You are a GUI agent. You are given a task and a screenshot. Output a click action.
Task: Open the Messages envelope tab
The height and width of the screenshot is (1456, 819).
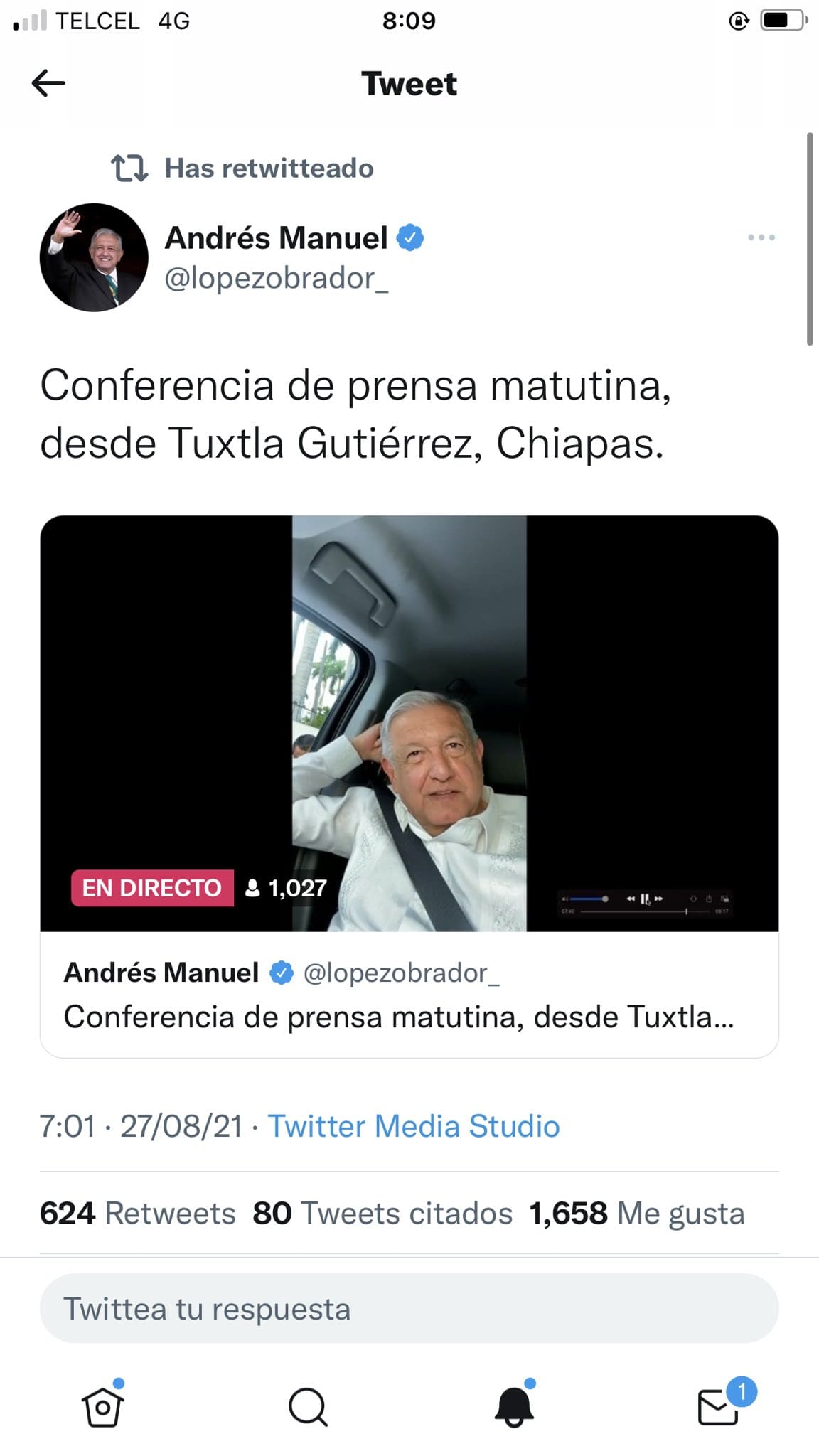click(718, 1406)
